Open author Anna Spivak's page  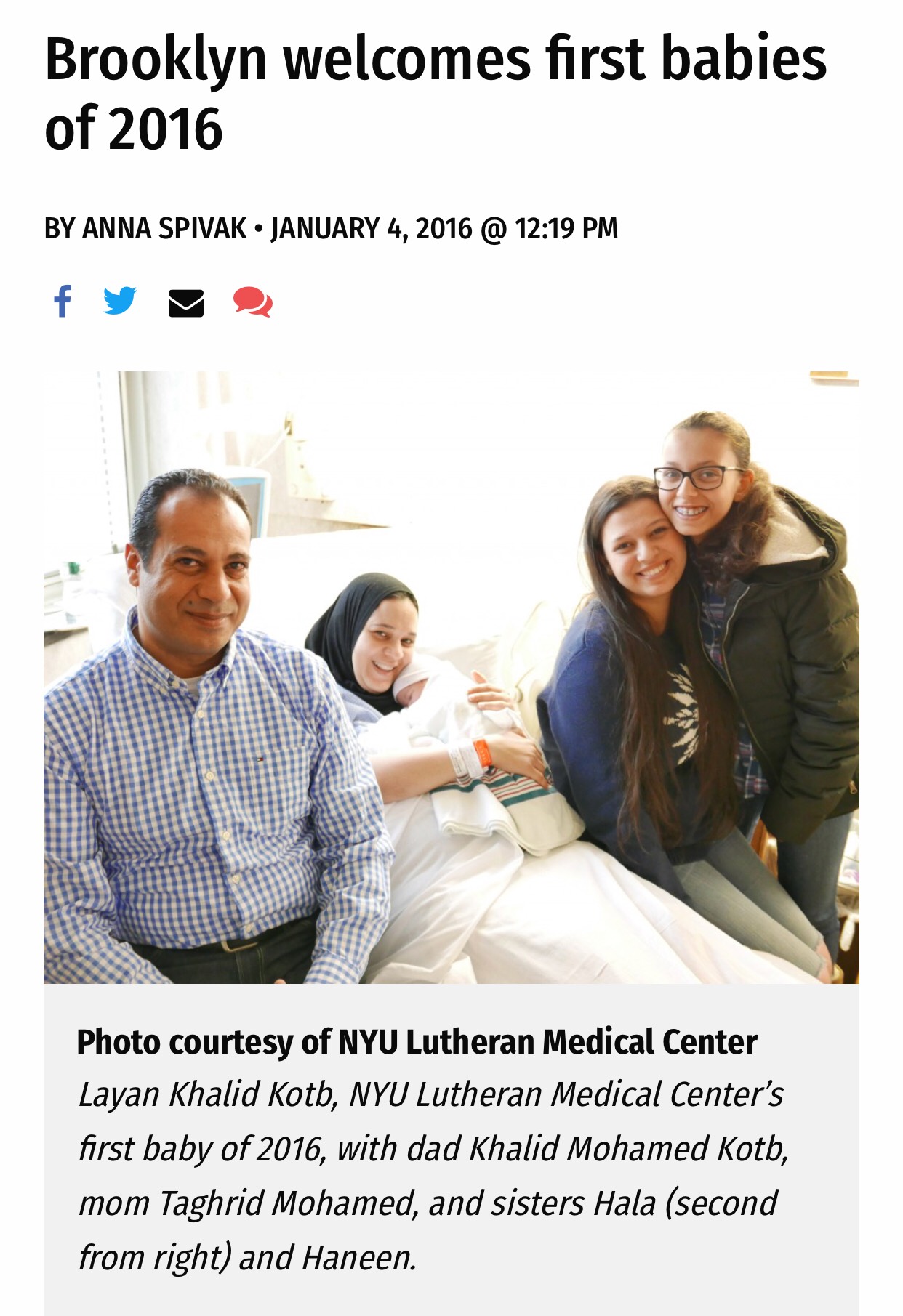click(x=164, y=228)
